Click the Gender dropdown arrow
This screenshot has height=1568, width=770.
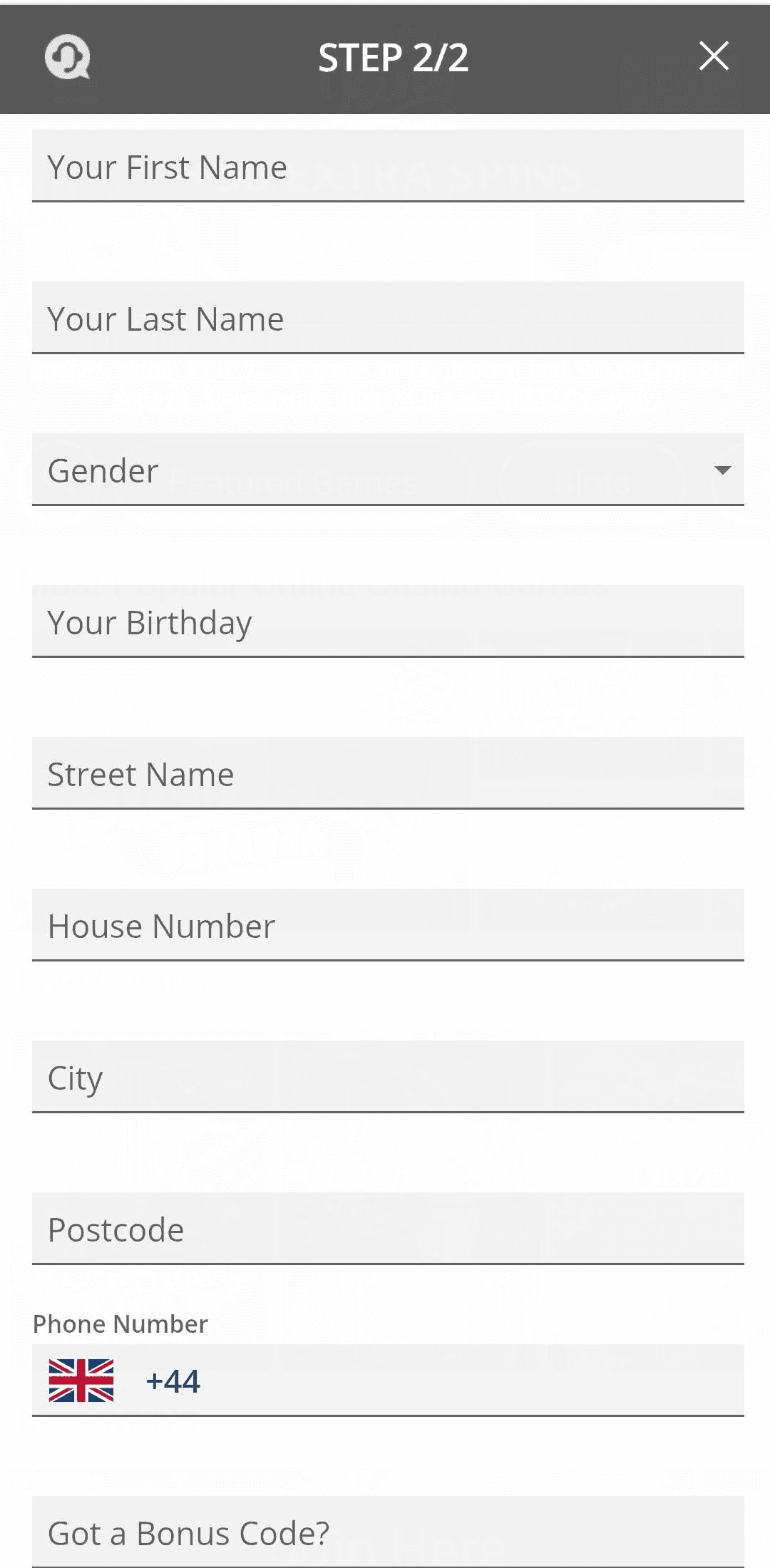tap(723, 470)
